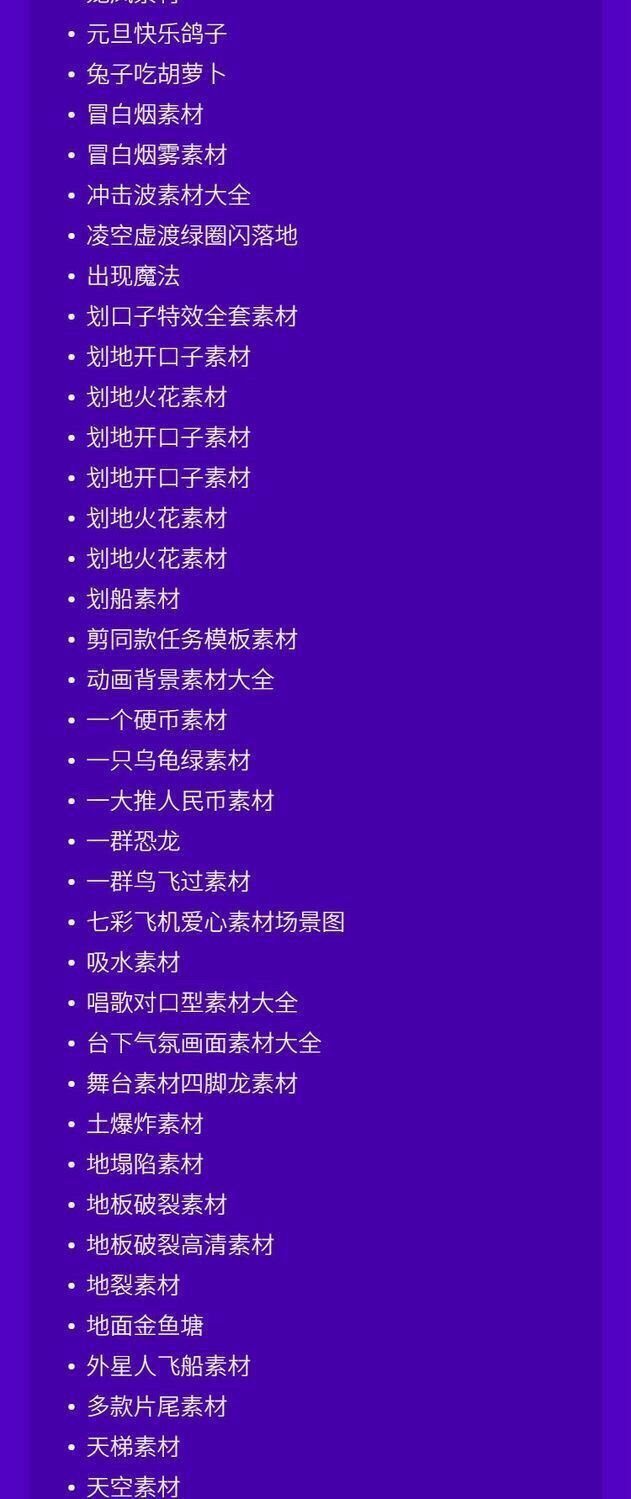The width and height of the screenshot is (631, 1499).
Task: Open the 出现魔法 link
Action: pos(133,276)
